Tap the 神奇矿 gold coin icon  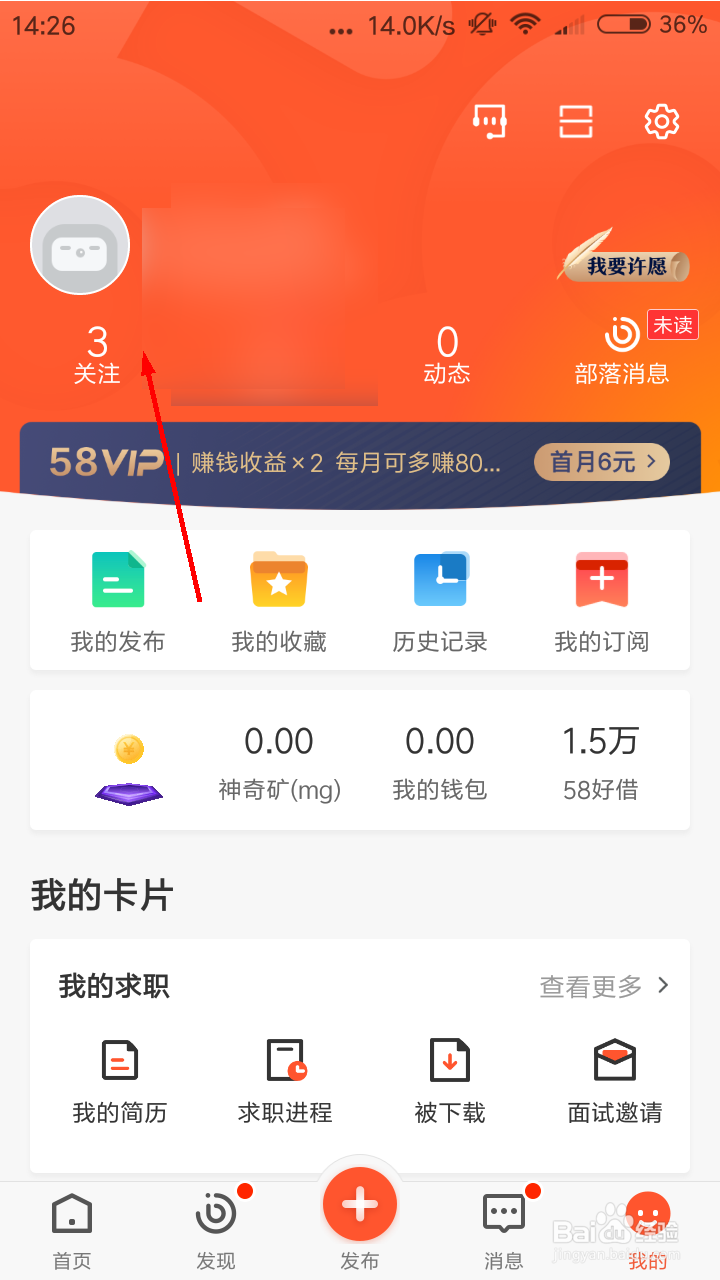pyautogui.click(x=128, y=748)
